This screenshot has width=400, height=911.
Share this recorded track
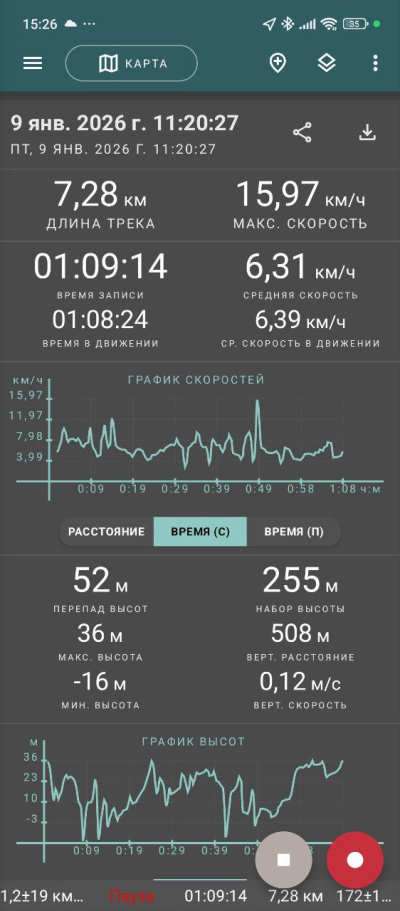(302, 132)
